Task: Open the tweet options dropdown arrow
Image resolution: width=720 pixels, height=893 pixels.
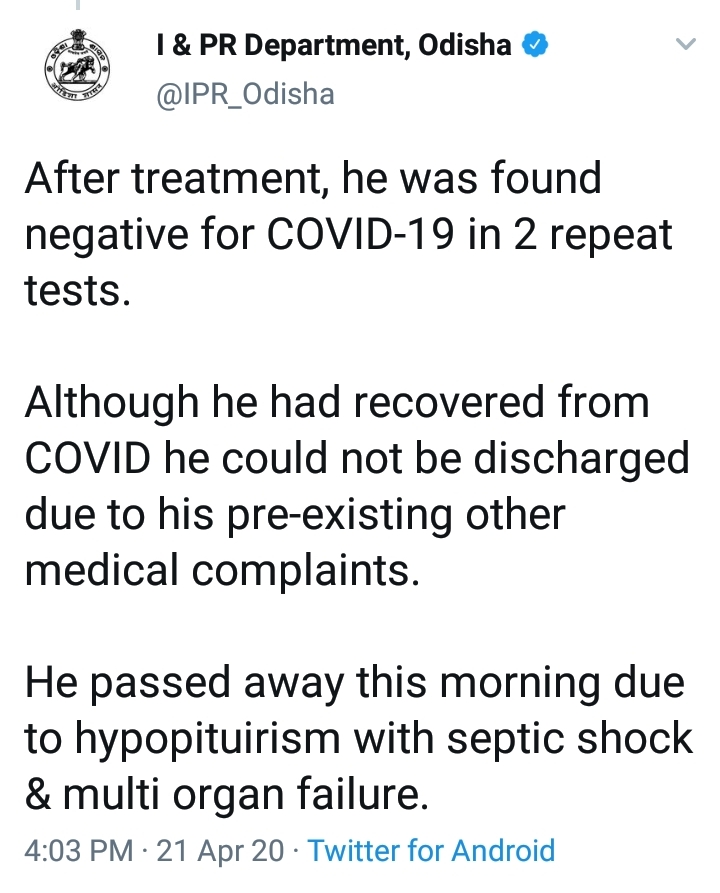Action: point(686,45)
